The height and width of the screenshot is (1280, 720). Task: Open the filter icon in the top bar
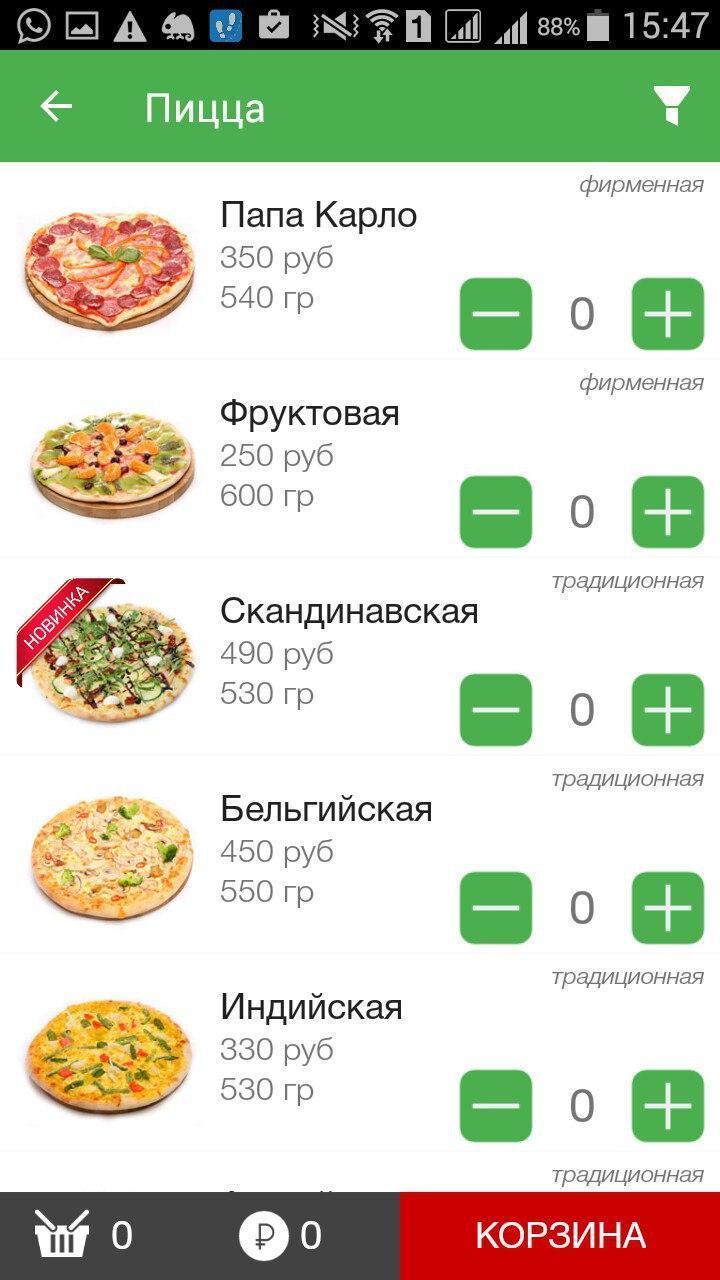pos(672,106)
